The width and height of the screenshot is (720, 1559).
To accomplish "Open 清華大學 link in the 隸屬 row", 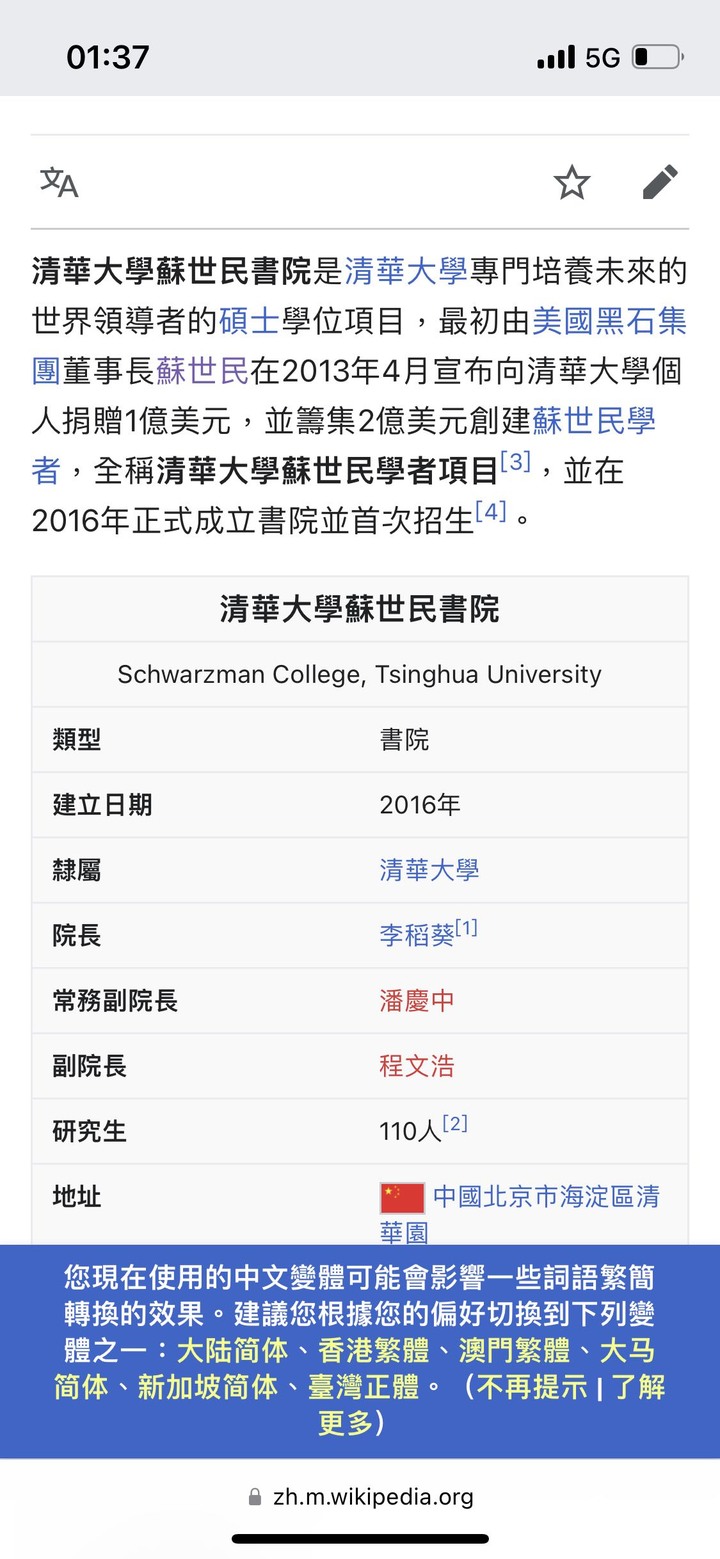I will click(x=429, y=870).
